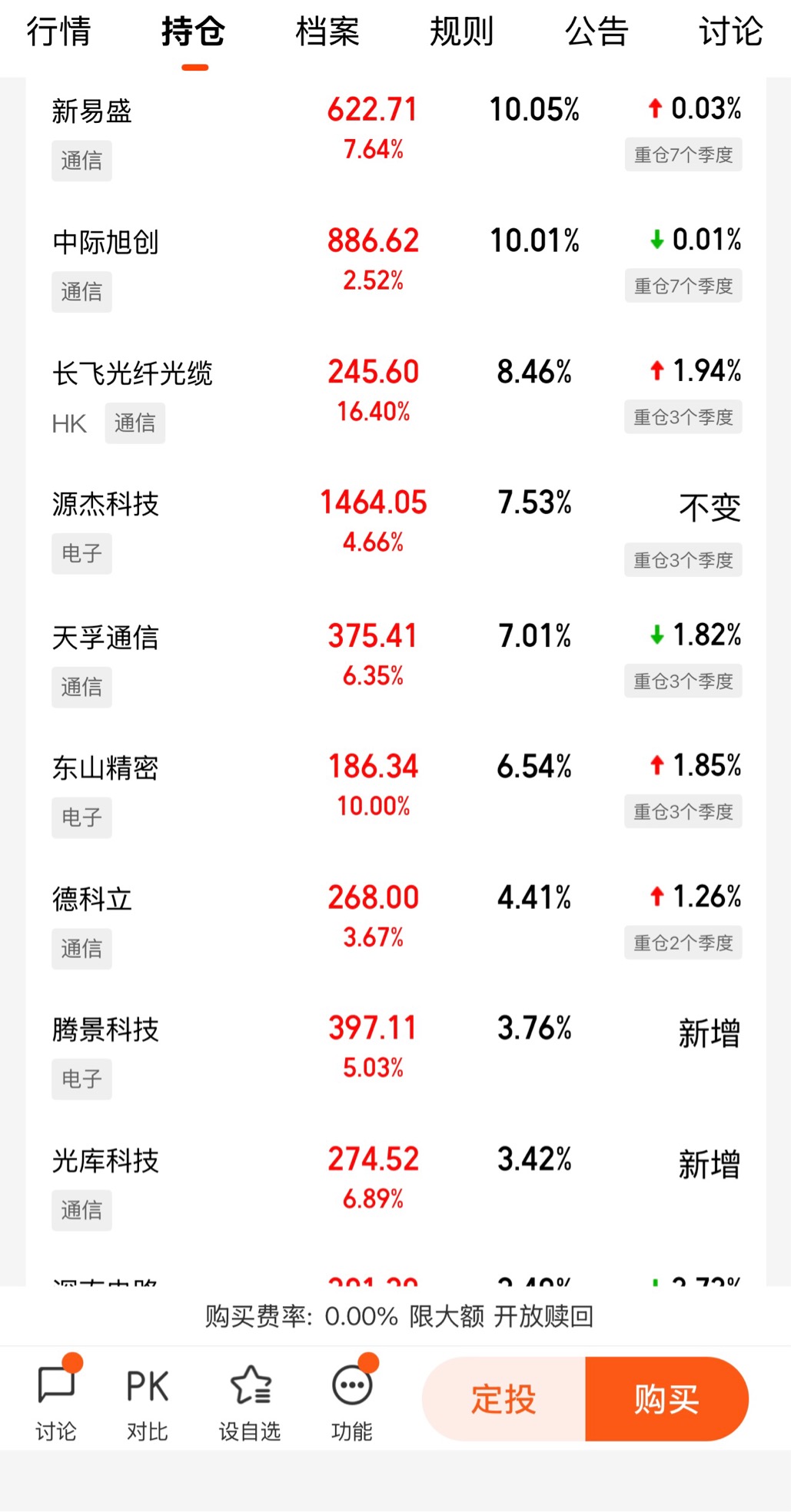Image resolution: width=791 pixels, height=1512 pixels.
Task: Open the 公告 tab
Action: tap(597, 32)
